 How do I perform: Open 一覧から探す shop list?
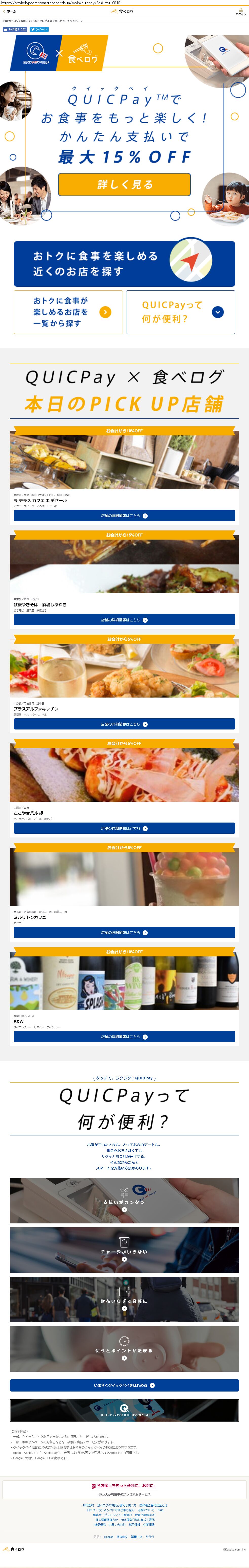68,312
